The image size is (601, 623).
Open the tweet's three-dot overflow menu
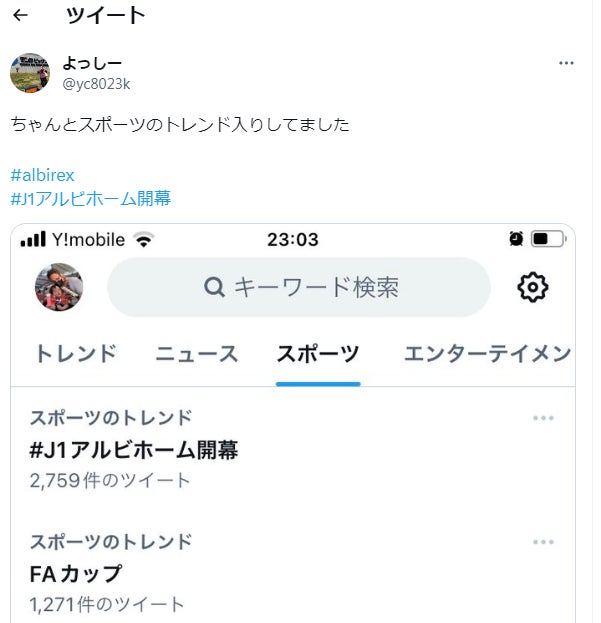point(567,63)
